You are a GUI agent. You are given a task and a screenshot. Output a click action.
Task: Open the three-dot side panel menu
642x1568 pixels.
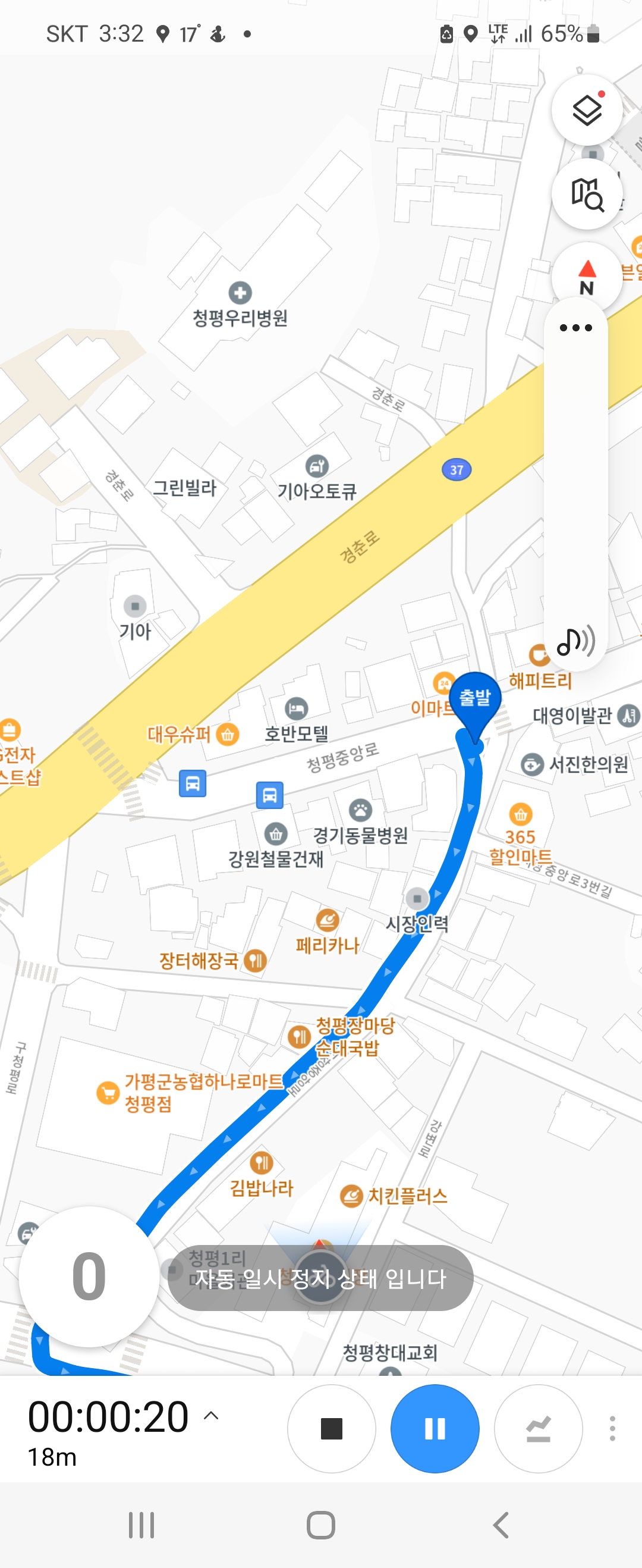click(x=575, y=328)
